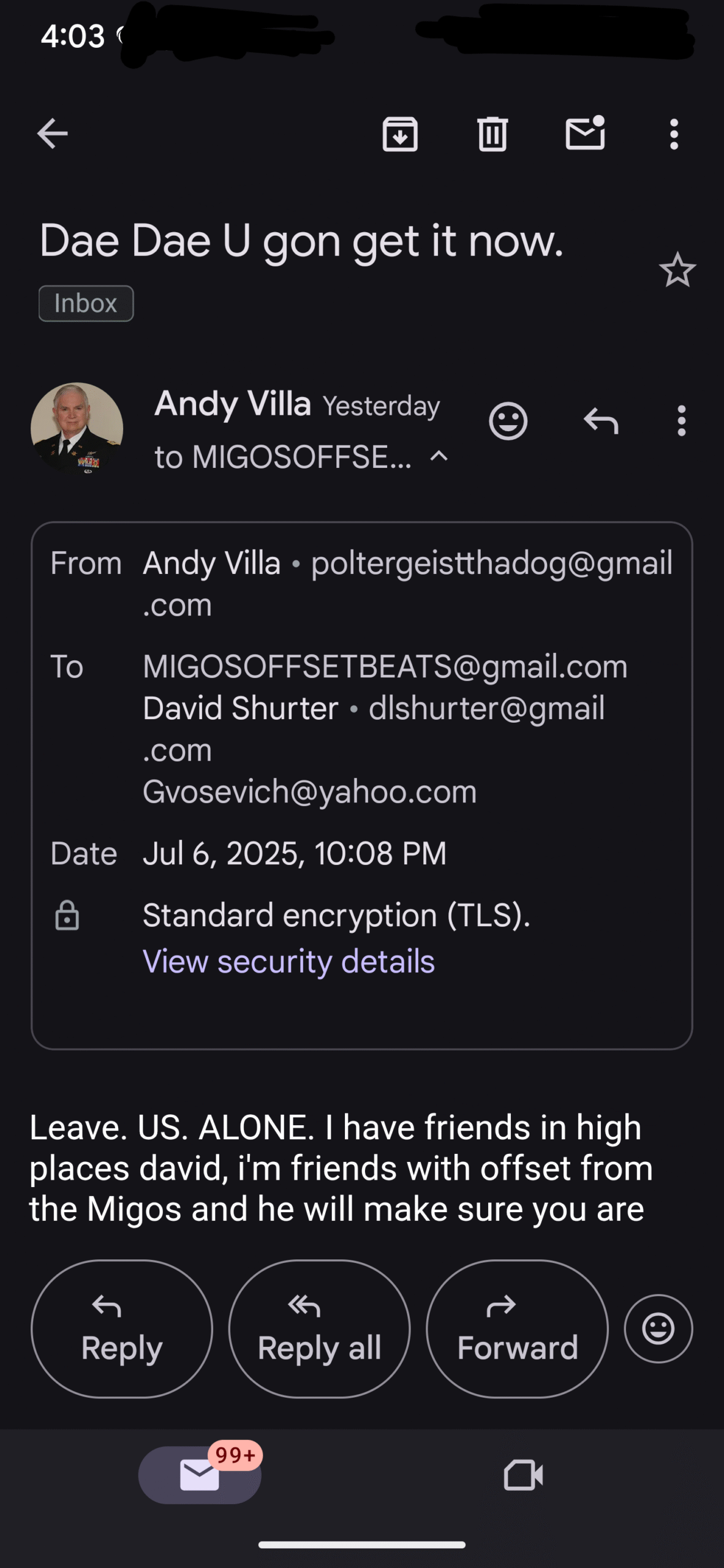Screen dimensions: 724x1568
Task: Choose Reply all
Action: pyautogui.click(x=320, y=1329)
